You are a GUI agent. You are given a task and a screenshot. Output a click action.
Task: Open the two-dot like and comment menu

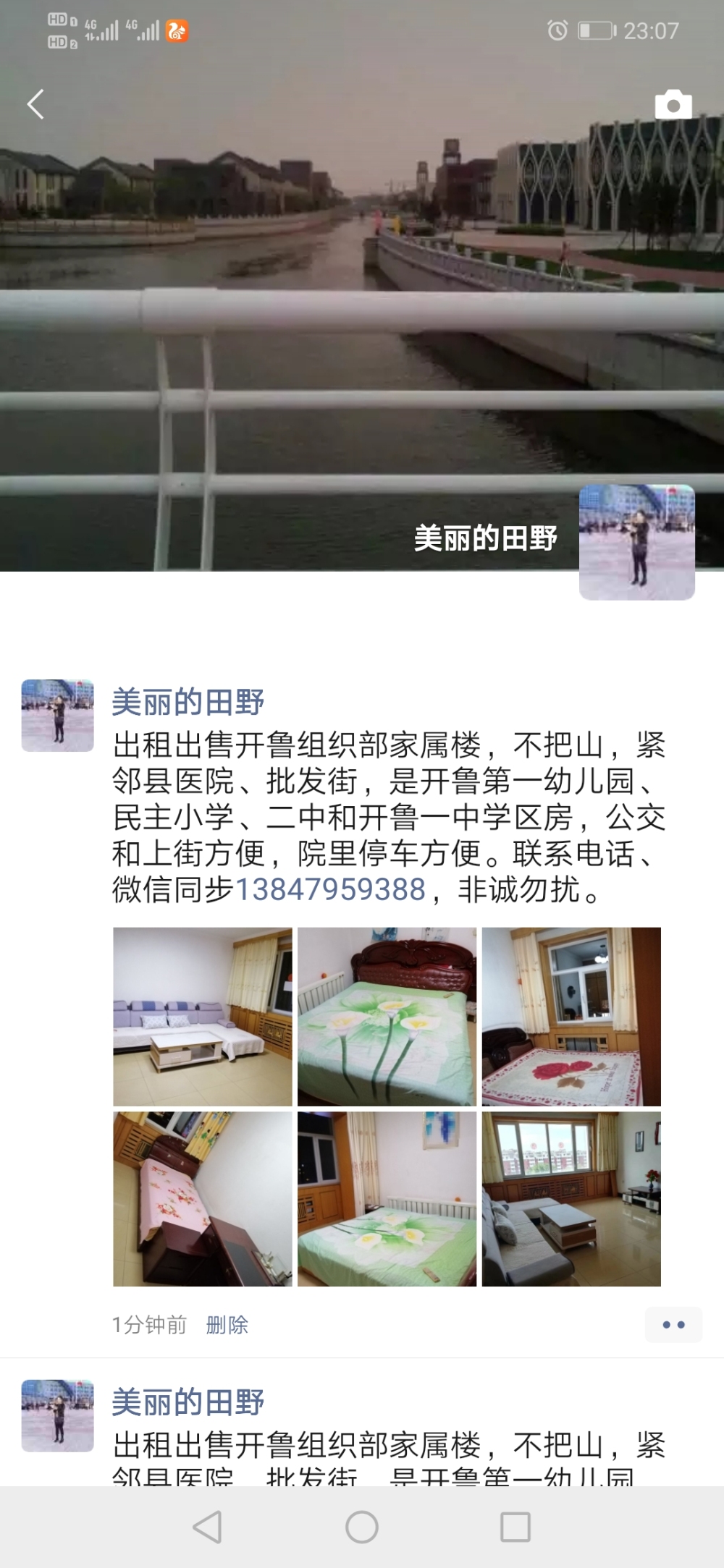tap(673, 1325)
